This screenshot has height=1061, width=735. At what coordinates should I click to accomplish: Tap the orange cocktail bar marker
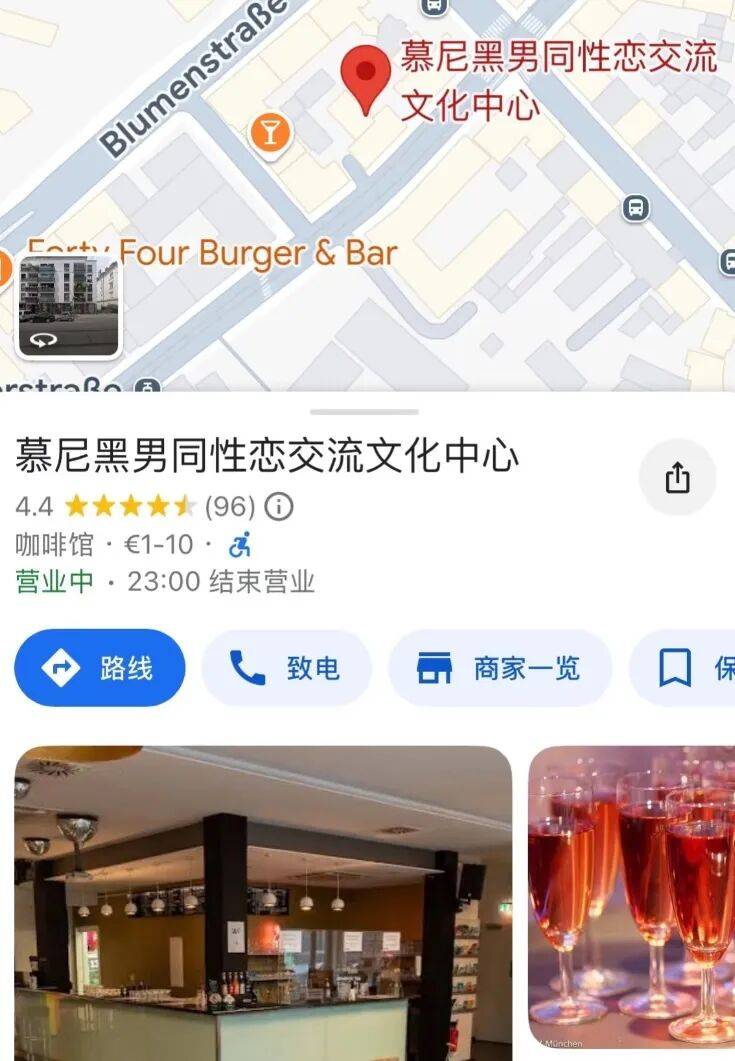click(x=270, y=131)
